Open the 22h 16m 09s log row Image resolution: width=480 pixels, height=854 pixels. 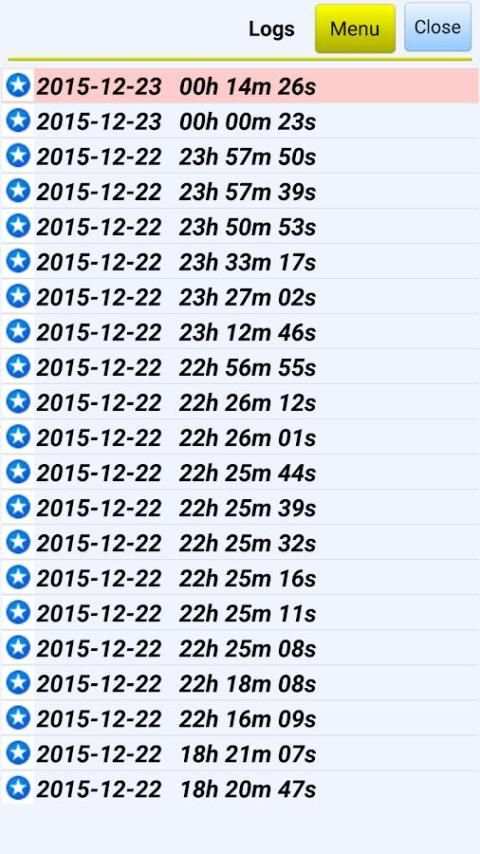click(240, 718)
